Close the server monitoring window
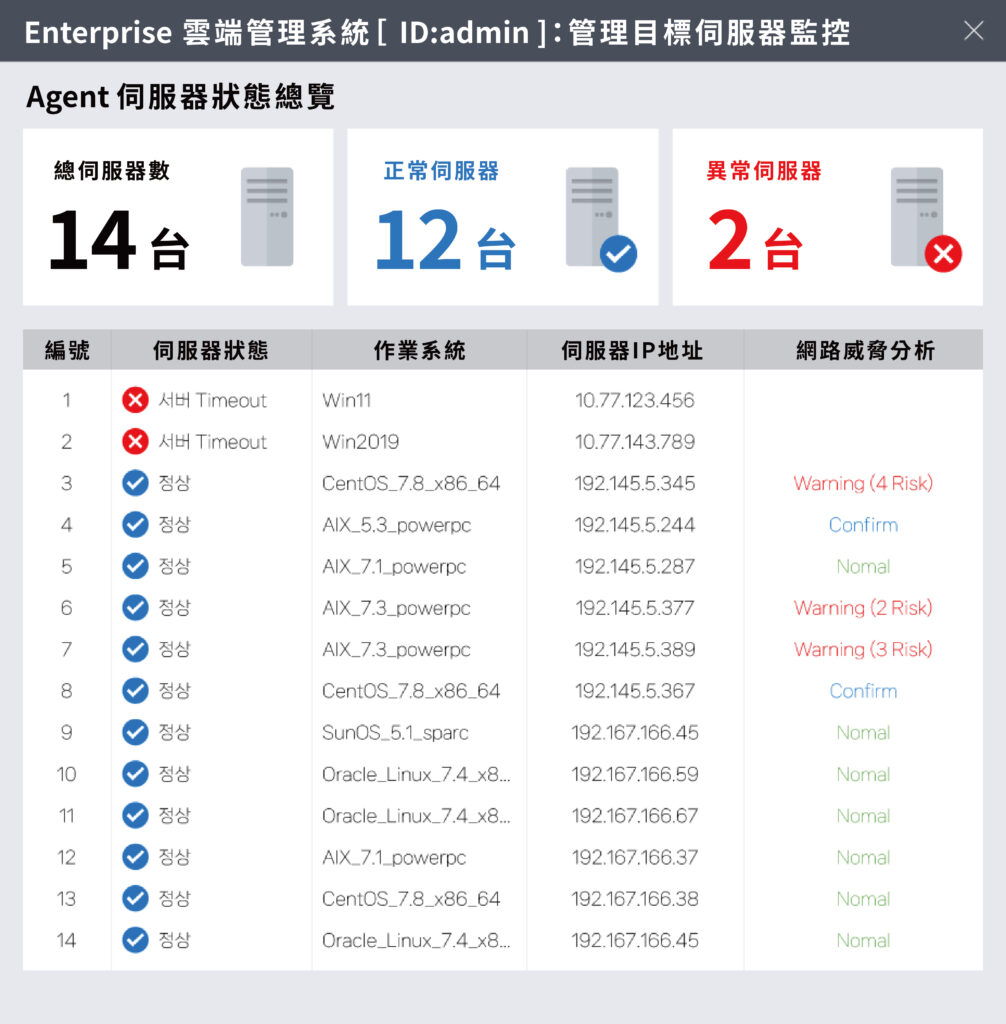This screenshot has width=1006, height=1024. coord(973,31)
